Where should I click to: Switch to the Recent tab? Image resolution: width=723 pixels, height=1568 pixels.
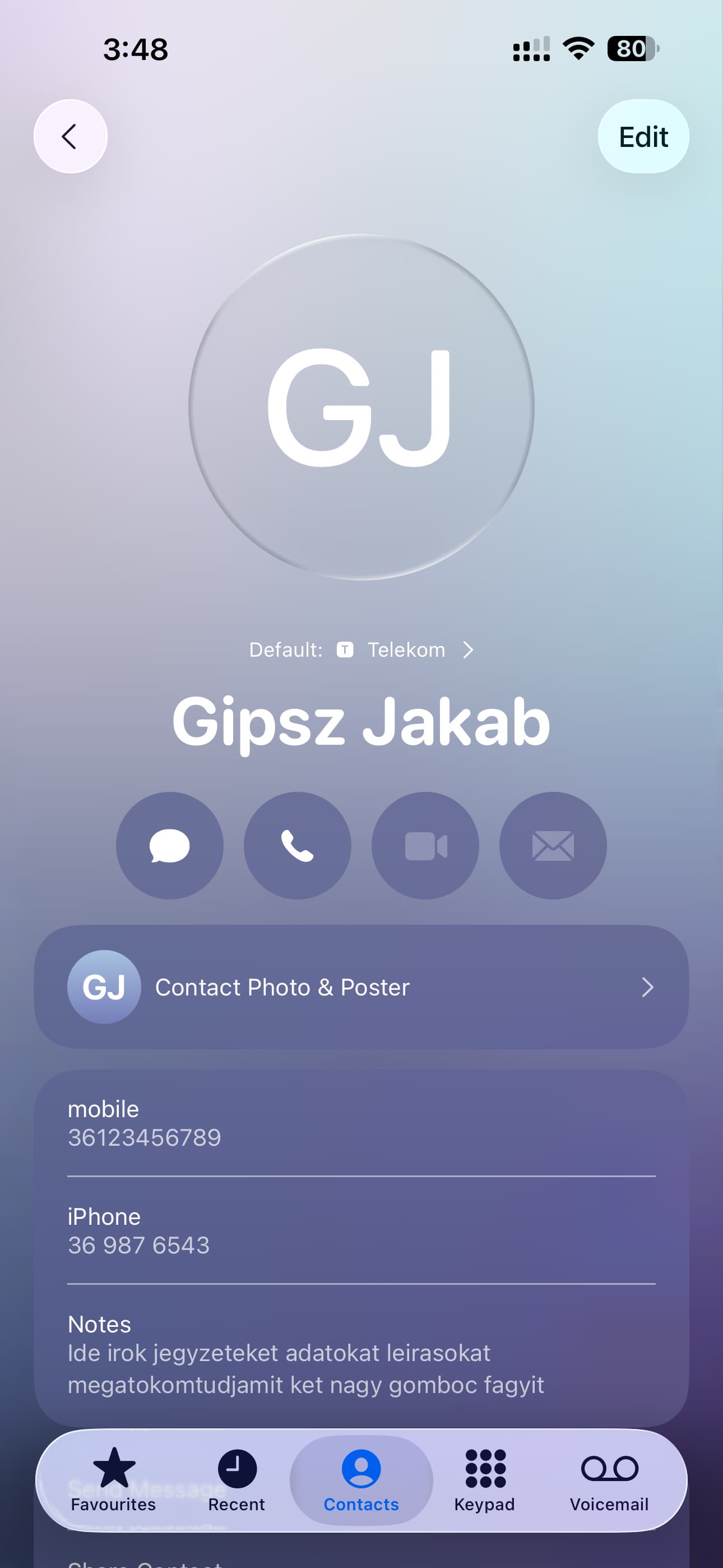pyautogui.click(x=237, y=1480)
